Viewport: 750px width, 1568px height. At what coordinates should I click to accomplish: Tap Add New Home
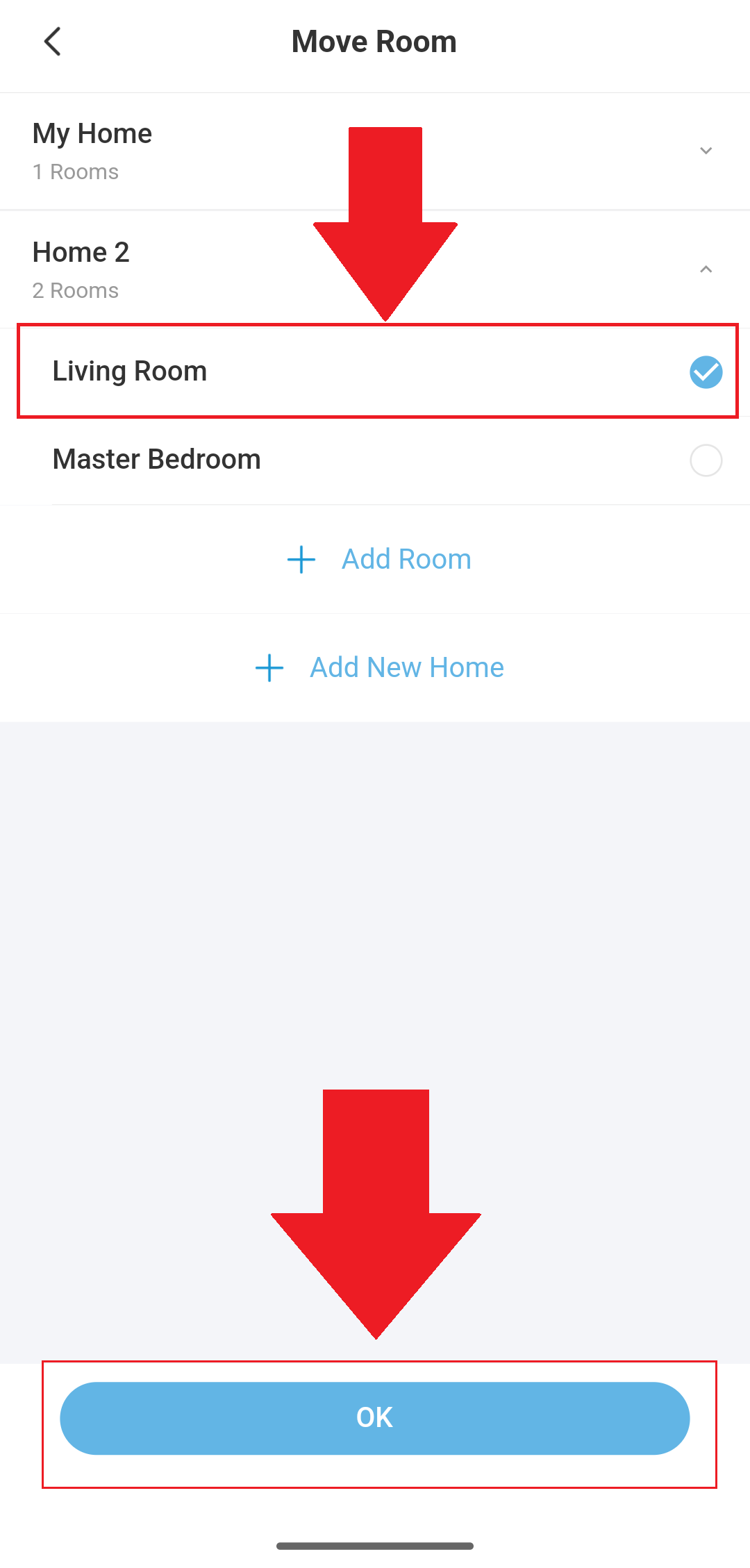click(x=379, y=667)
